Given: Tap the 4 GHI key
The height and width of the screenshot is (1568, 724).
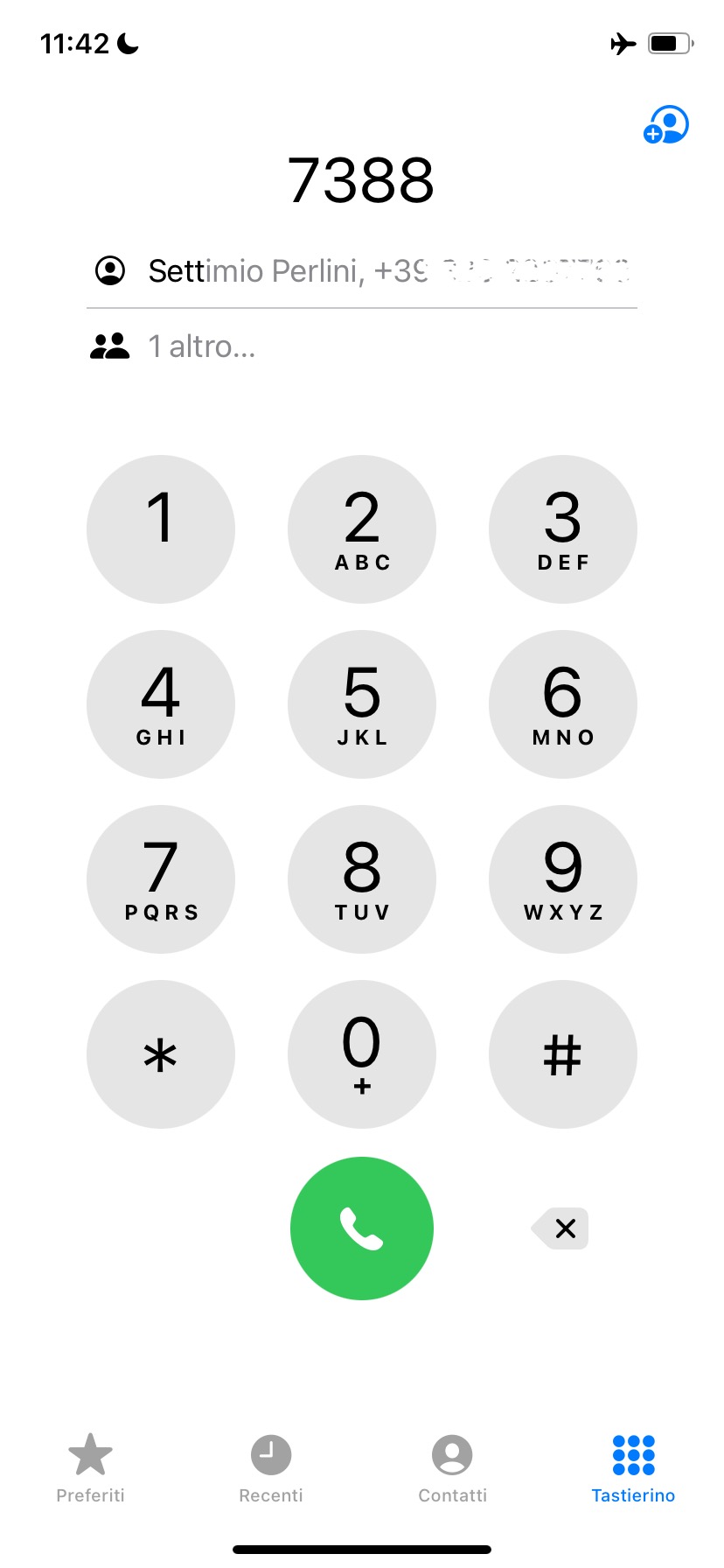Looking at the screenshot, I should click(161, 704).
